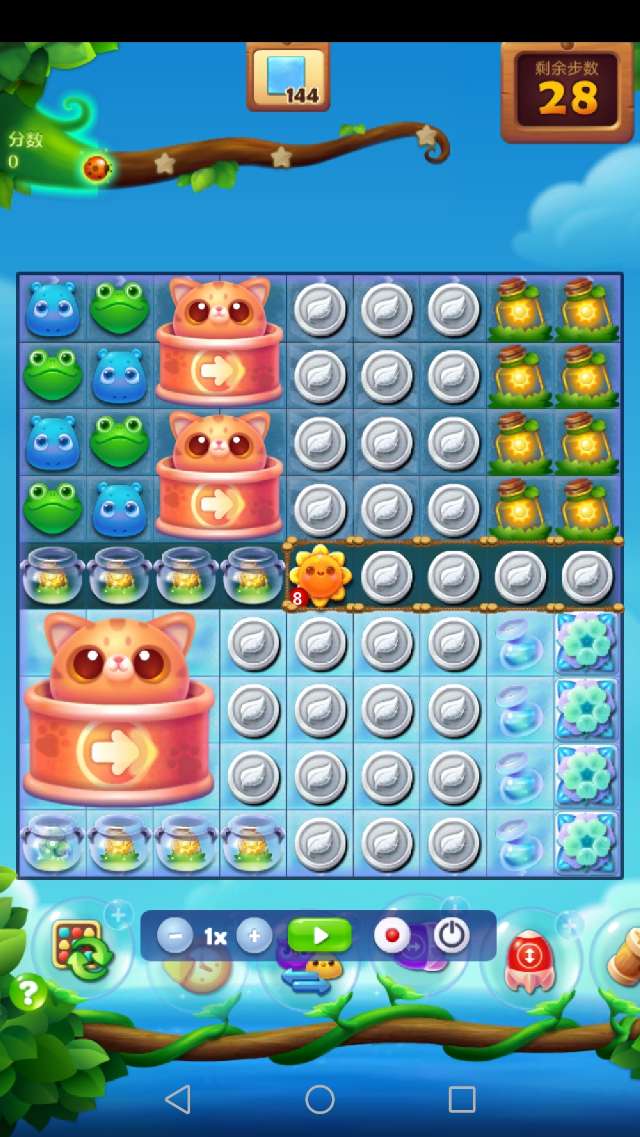Start playback with the green play button
Image resolution: width=640 pixels, height=1137 pixels.
[x=320, y=936]
